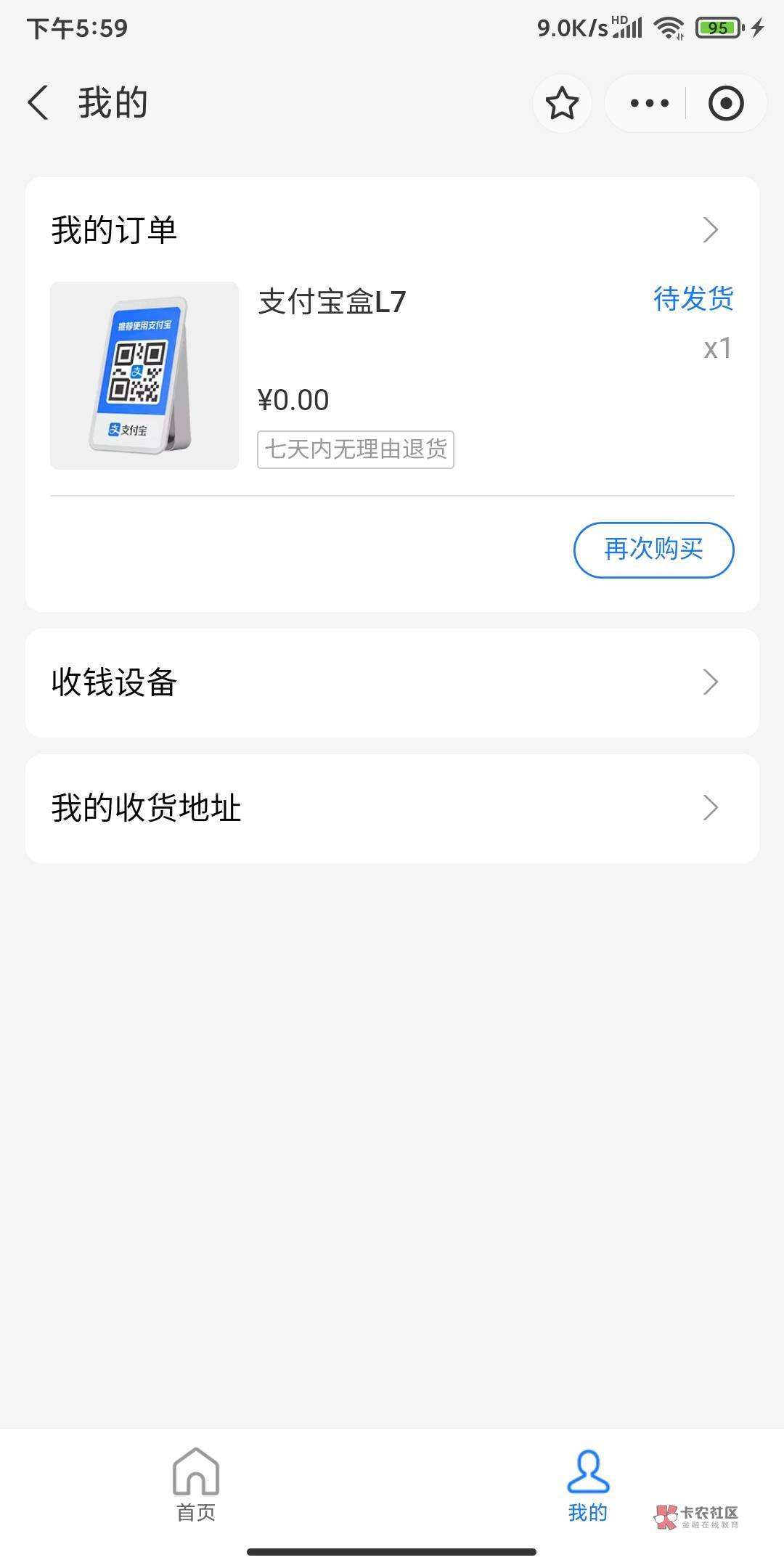This screenshot has height=1568, width=784.
Task: Open 我的收货地址
Action: tap(392, 808)
